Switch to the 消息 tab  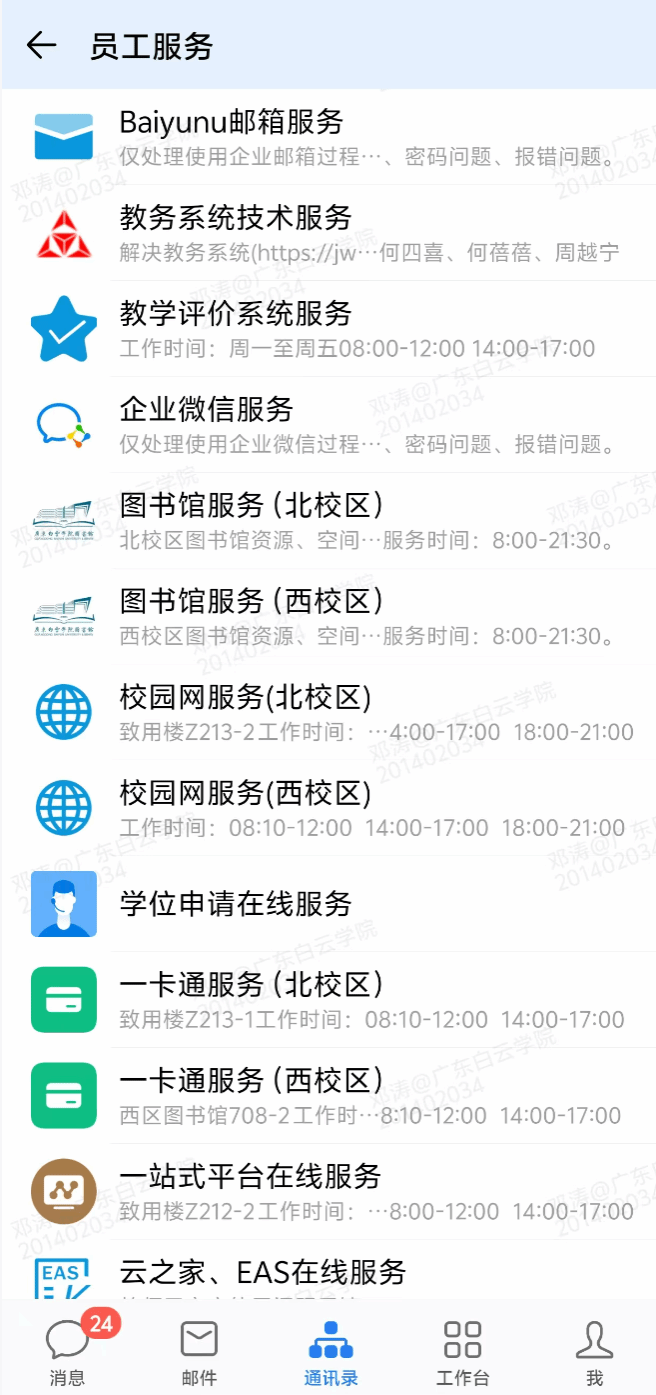click(x=68, y=1351)
